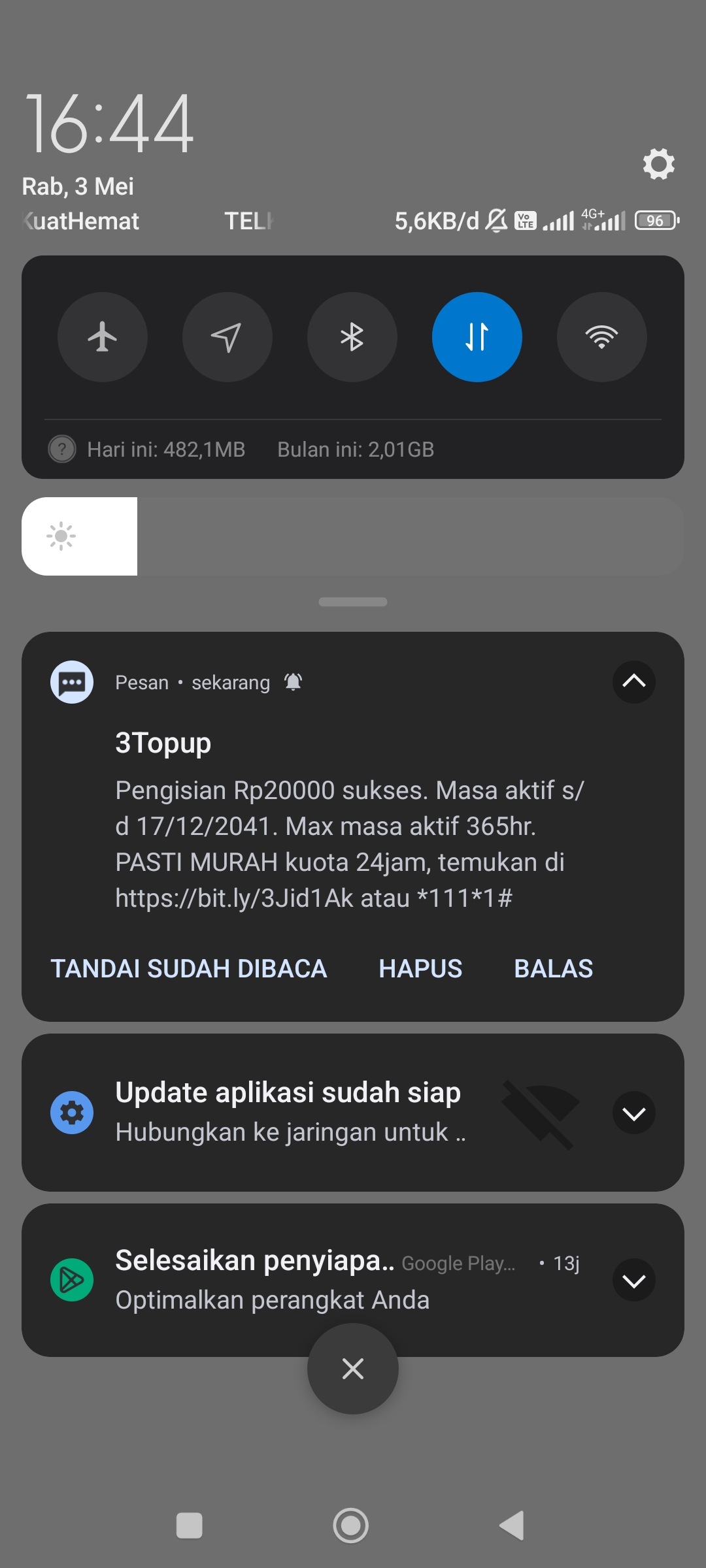706x1568 pixels.
Task: Open the recent apps view
Action: pyautogui.click(x=190, y=1526)
